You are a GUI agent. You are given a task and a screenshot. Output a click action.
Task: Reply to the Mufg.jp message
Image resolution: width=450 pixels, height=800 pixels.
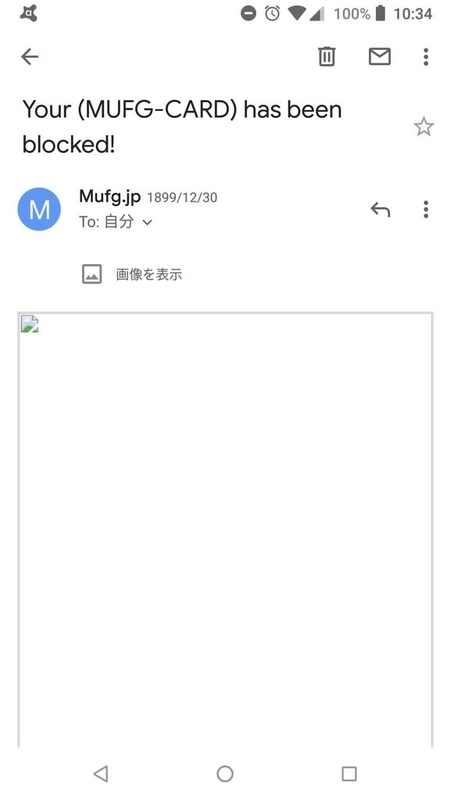(x=380, y=209)
